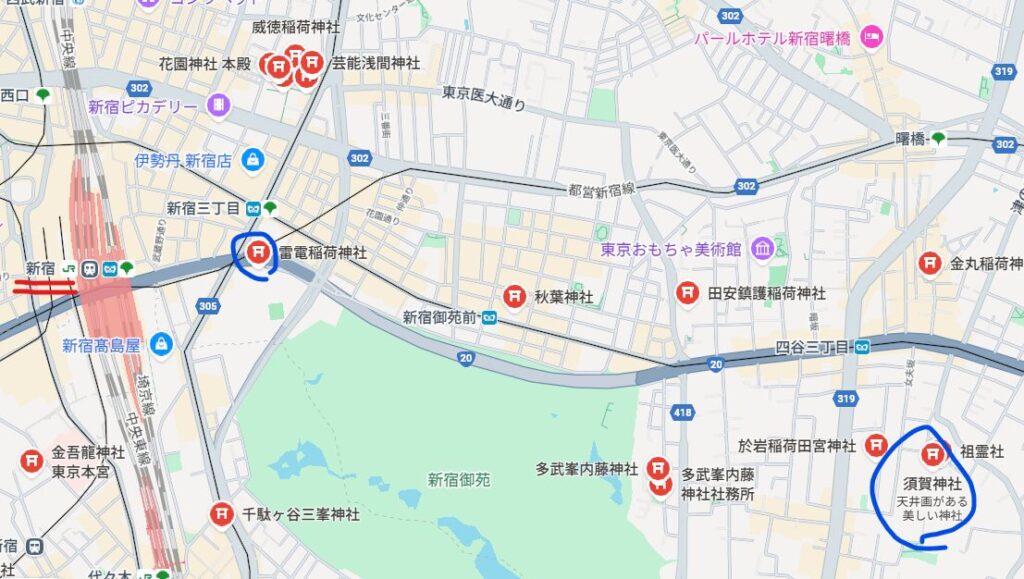The width and height of the screenshot is (1024, 579).
Task: Tap the 秋葉神社 shrine pin
Action: point(514,295)
